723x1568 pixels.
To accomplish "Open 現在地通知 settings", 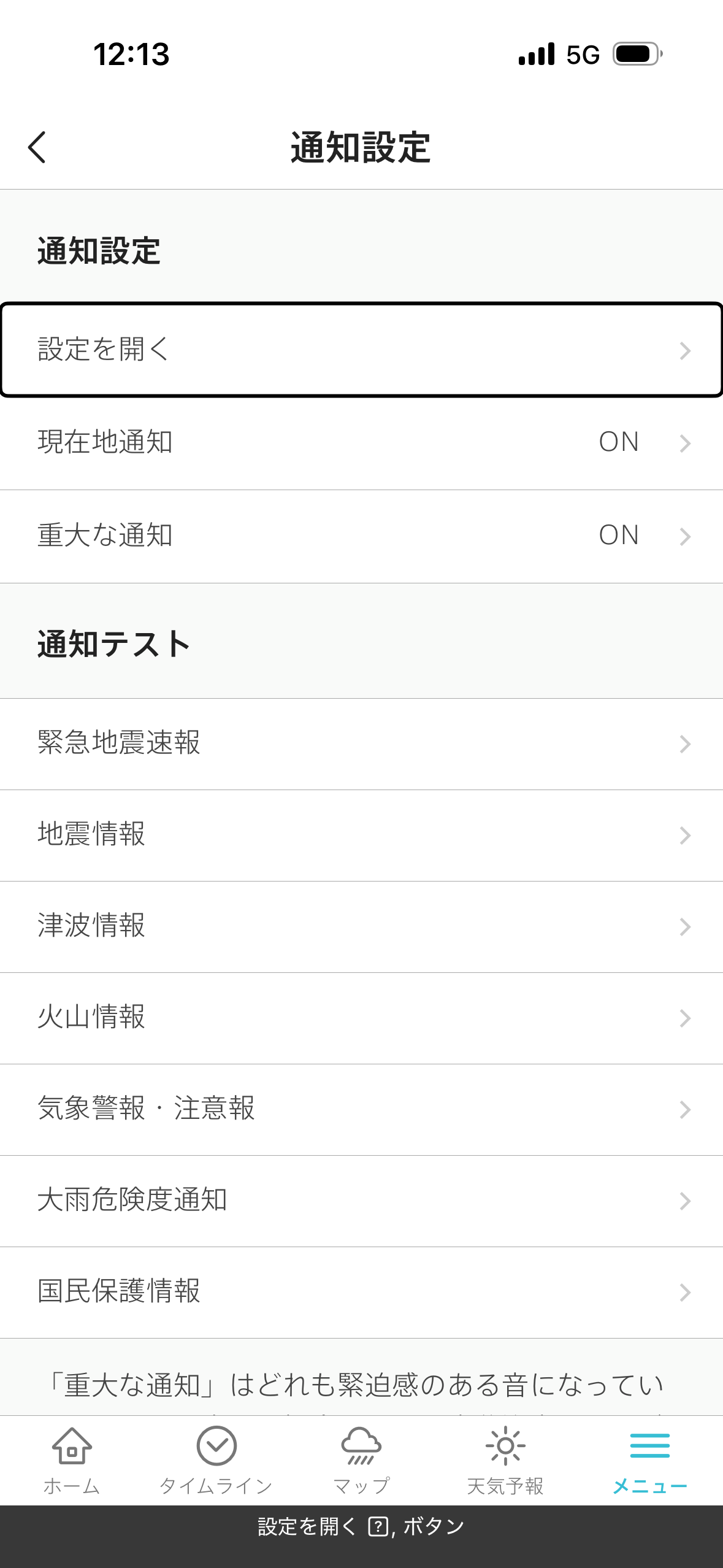I will [x=361, y=443].
